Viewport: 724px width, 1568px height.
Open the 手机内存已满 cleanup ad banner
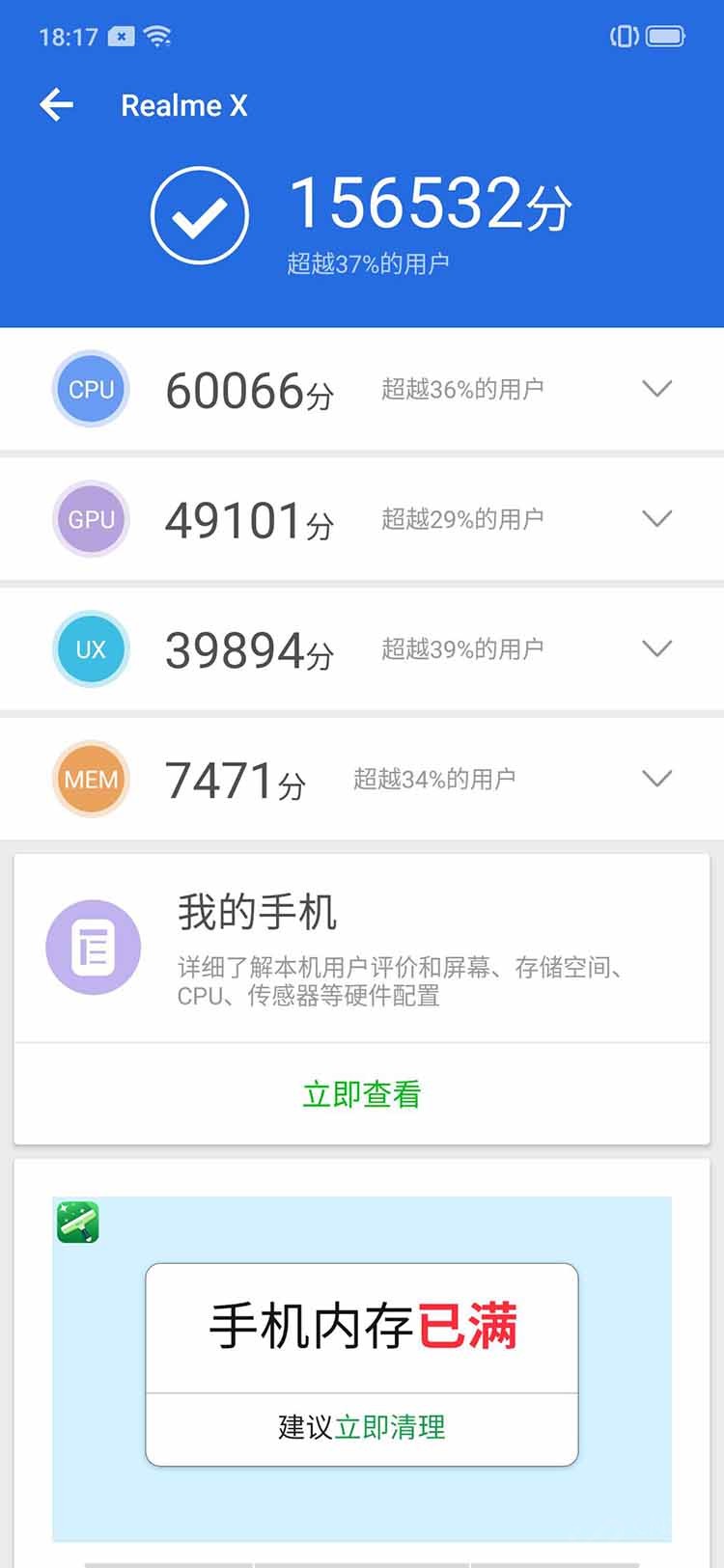362,1363
